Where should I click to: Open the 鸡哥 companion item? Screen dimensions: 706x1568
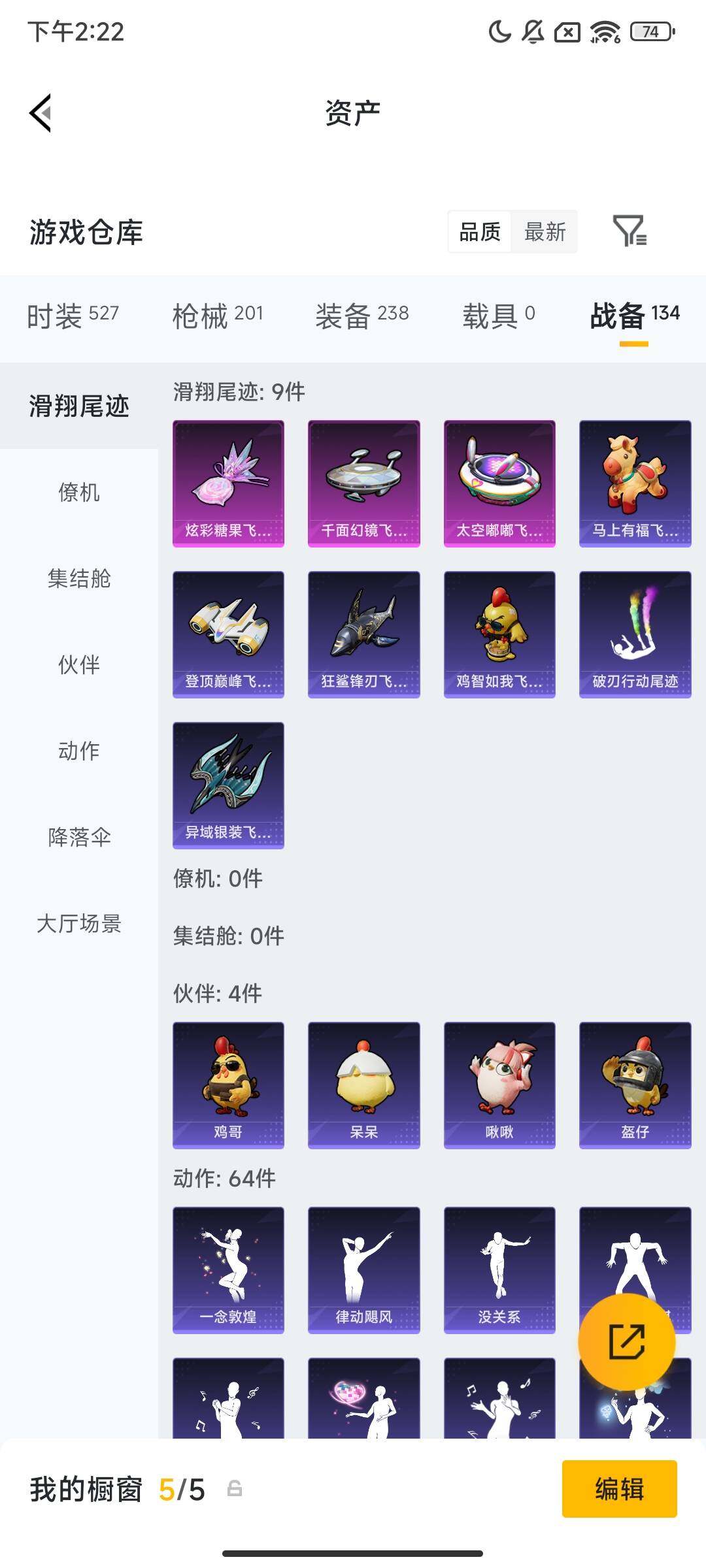(227, 1084)
